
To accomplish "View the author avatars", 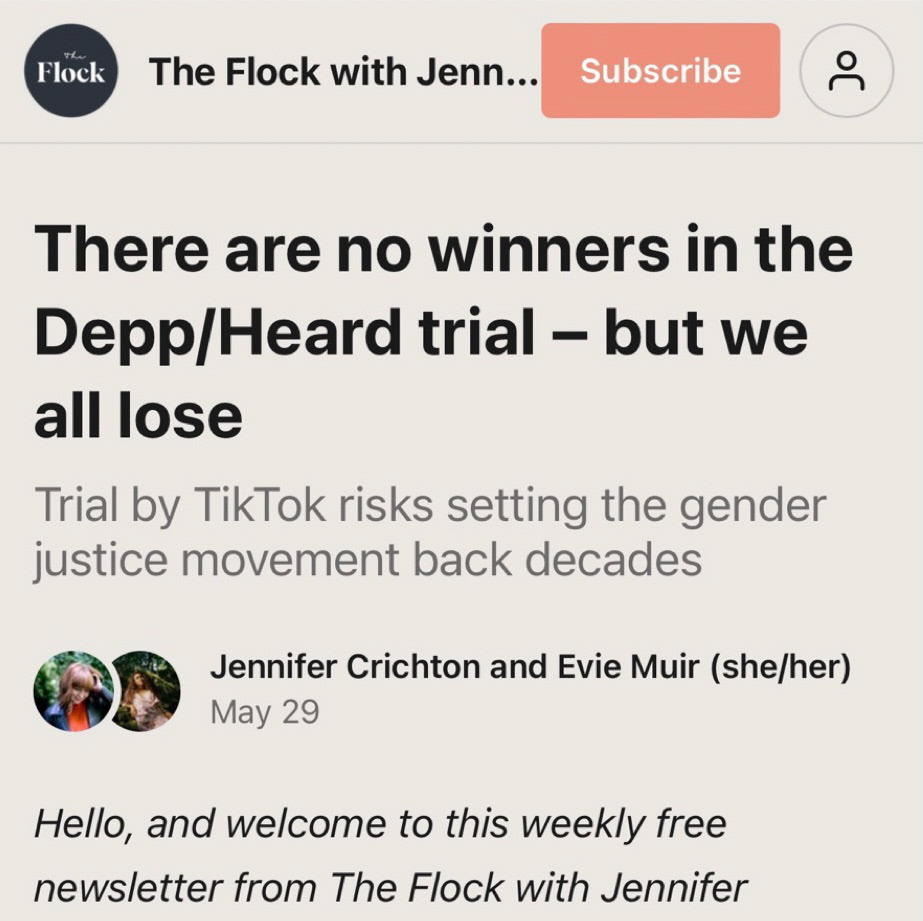I will [107, 690].
